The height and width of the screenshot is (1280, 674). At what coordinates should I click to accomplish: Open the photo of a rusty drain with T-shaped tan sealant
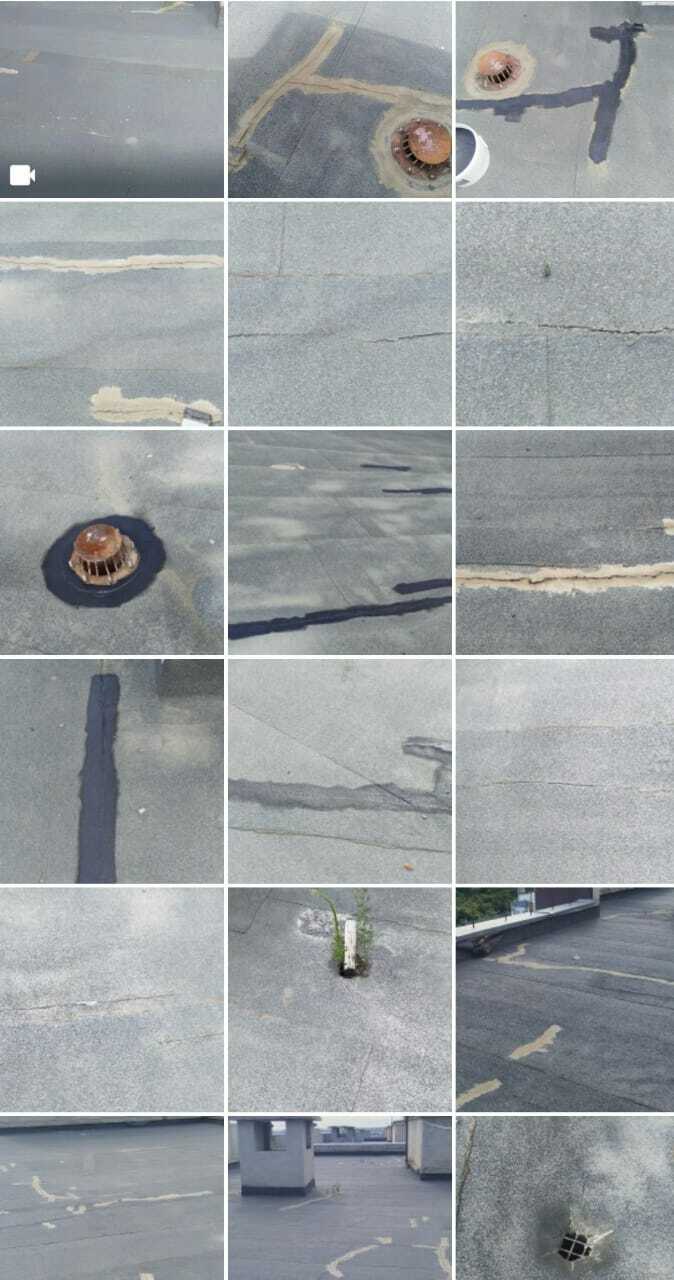(x=339, y=98)
